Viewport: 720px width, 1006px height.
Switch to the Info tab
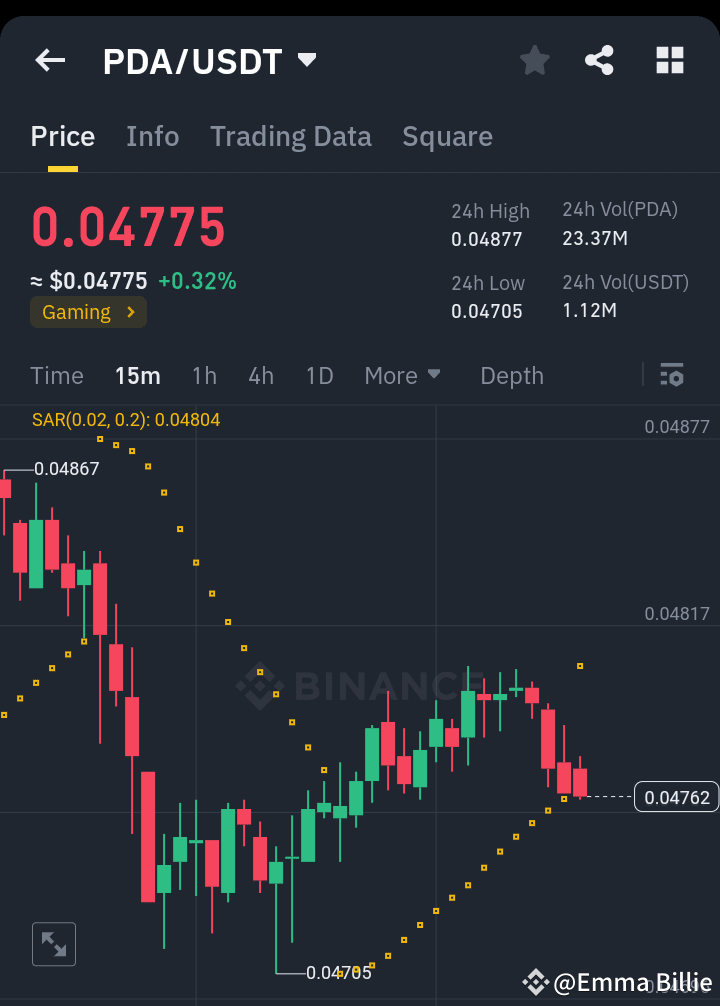152,136
